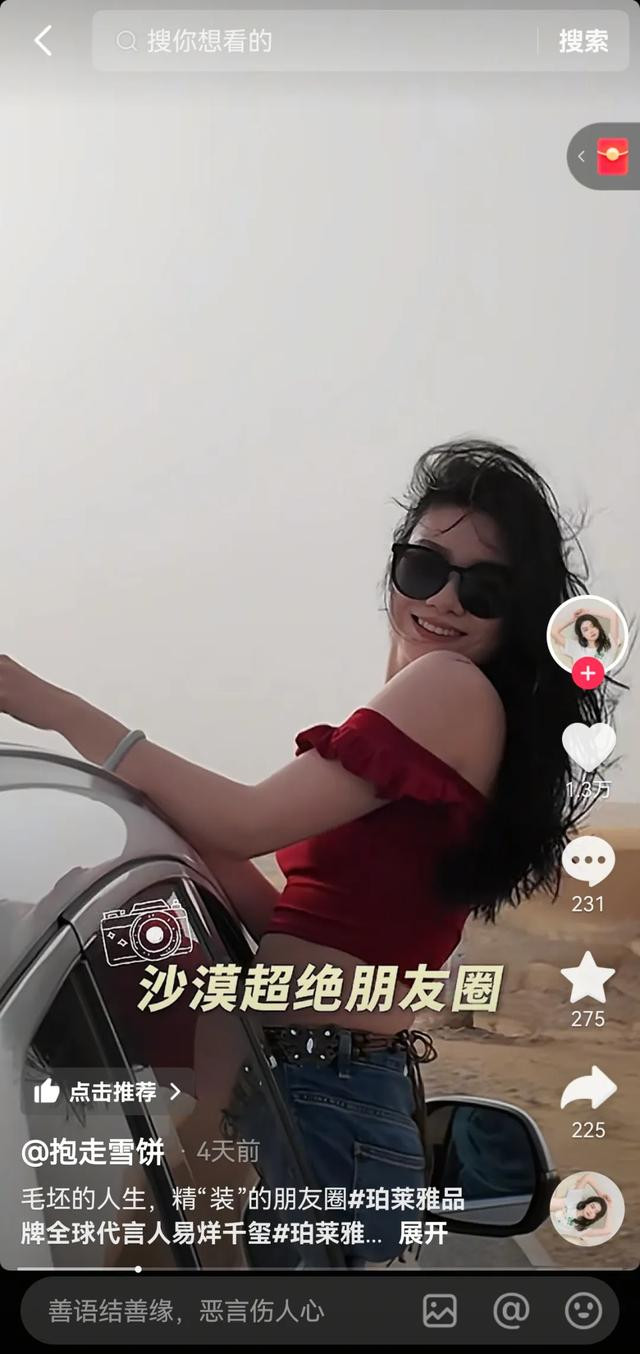The image size is (640, 1354).
Task: Like this video with the heart
Action: pos(588,747)
